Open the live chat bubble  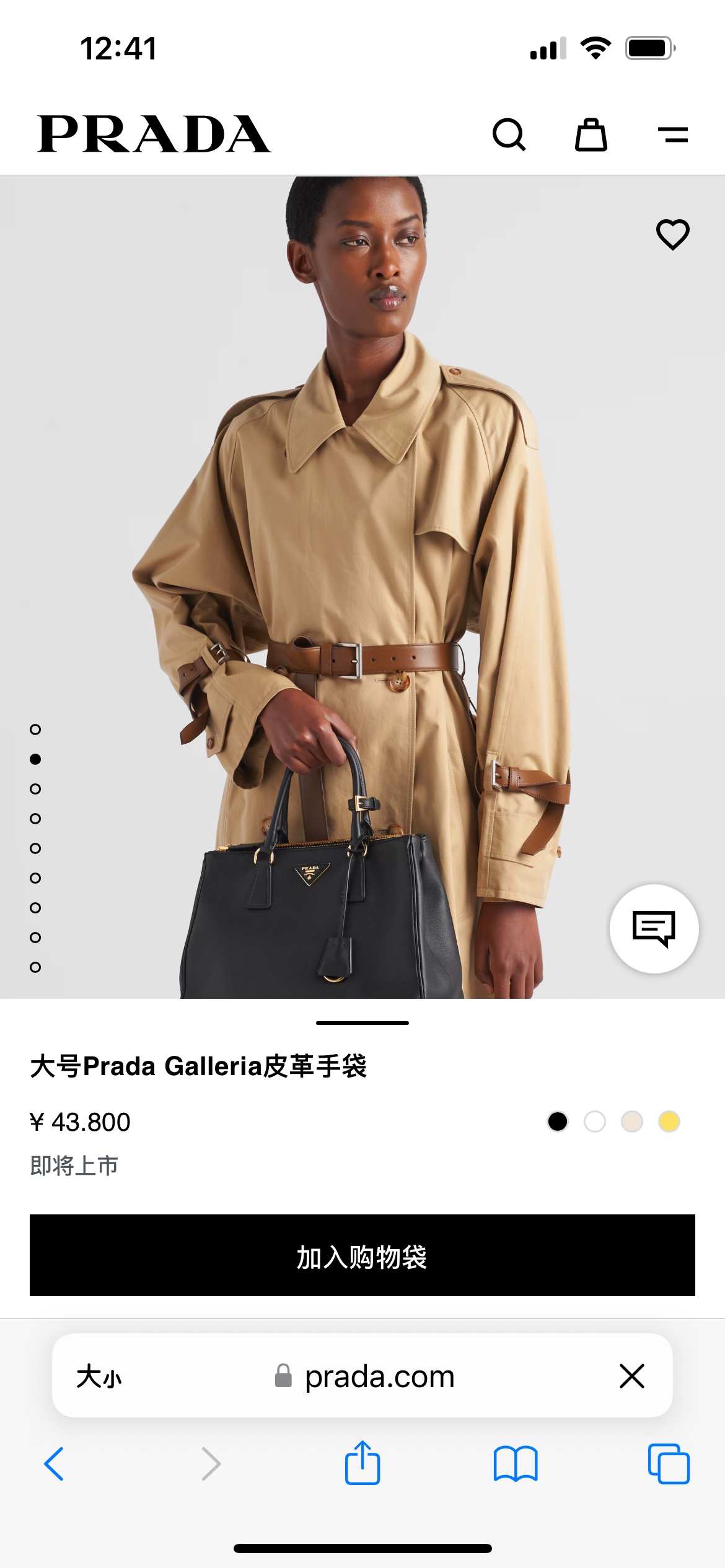point(654,928)
